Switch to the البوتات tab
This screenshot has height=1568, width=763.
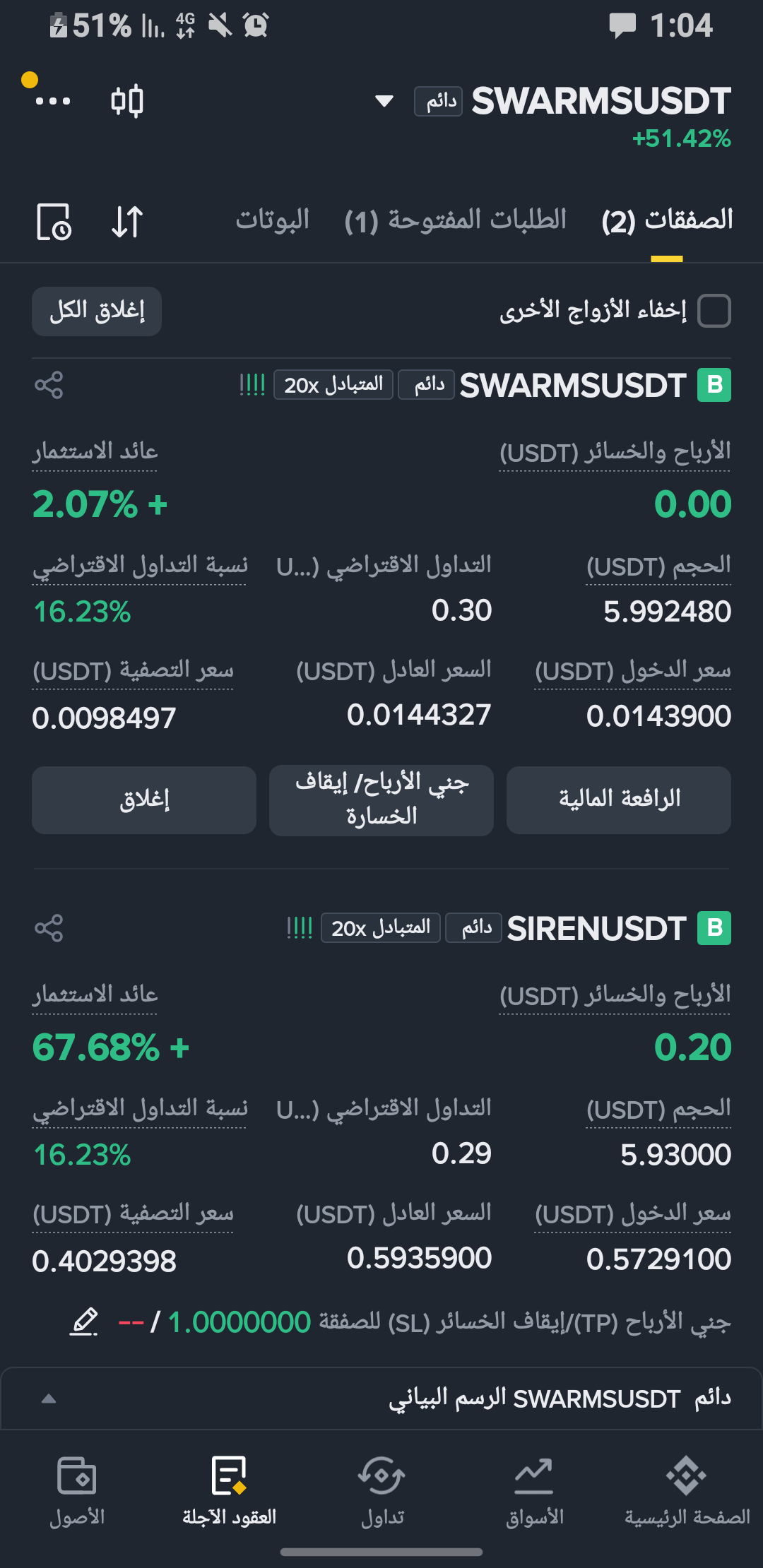(x=273, y=220)
